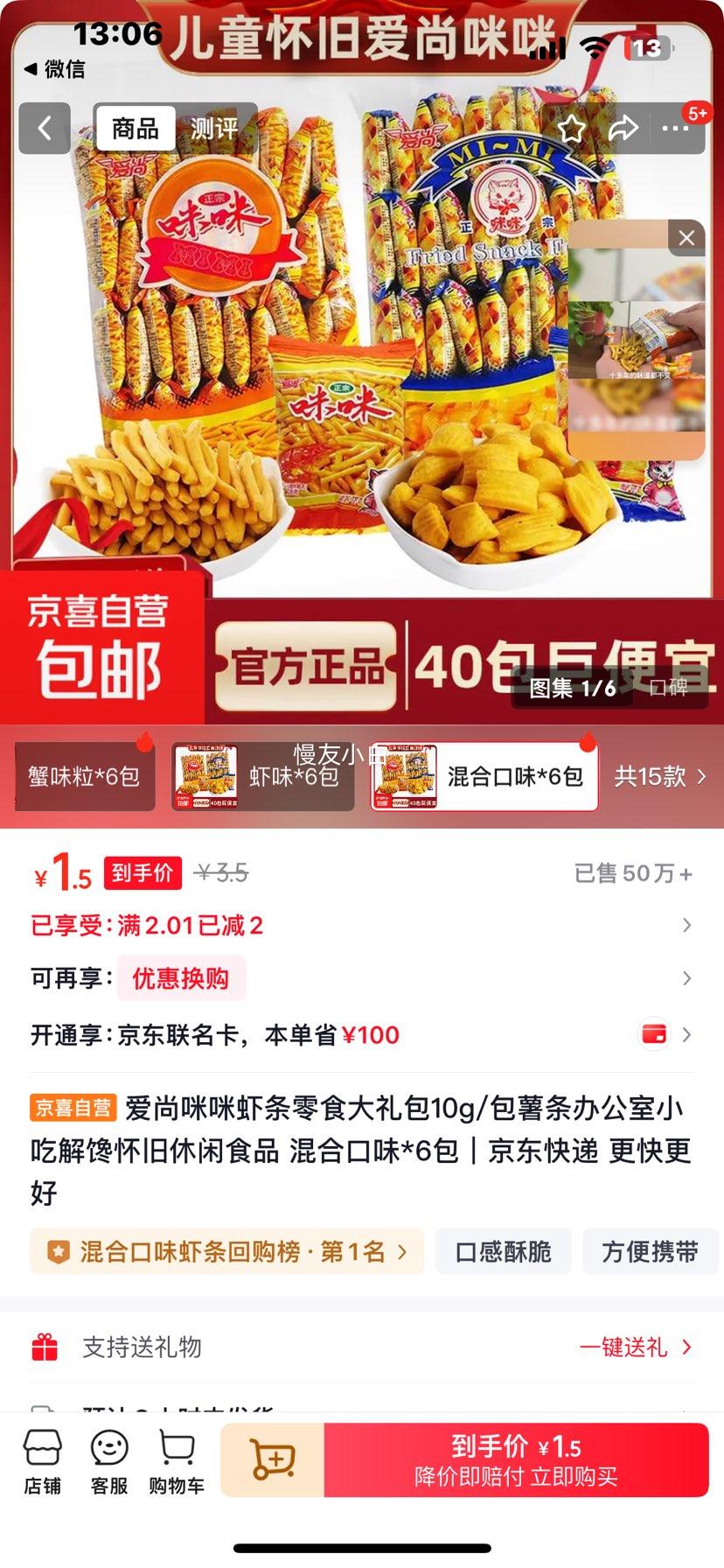Screen dimensions: 724x1568
Task: Switch to the 测评 tab
Action: click(x=214, y=129)
